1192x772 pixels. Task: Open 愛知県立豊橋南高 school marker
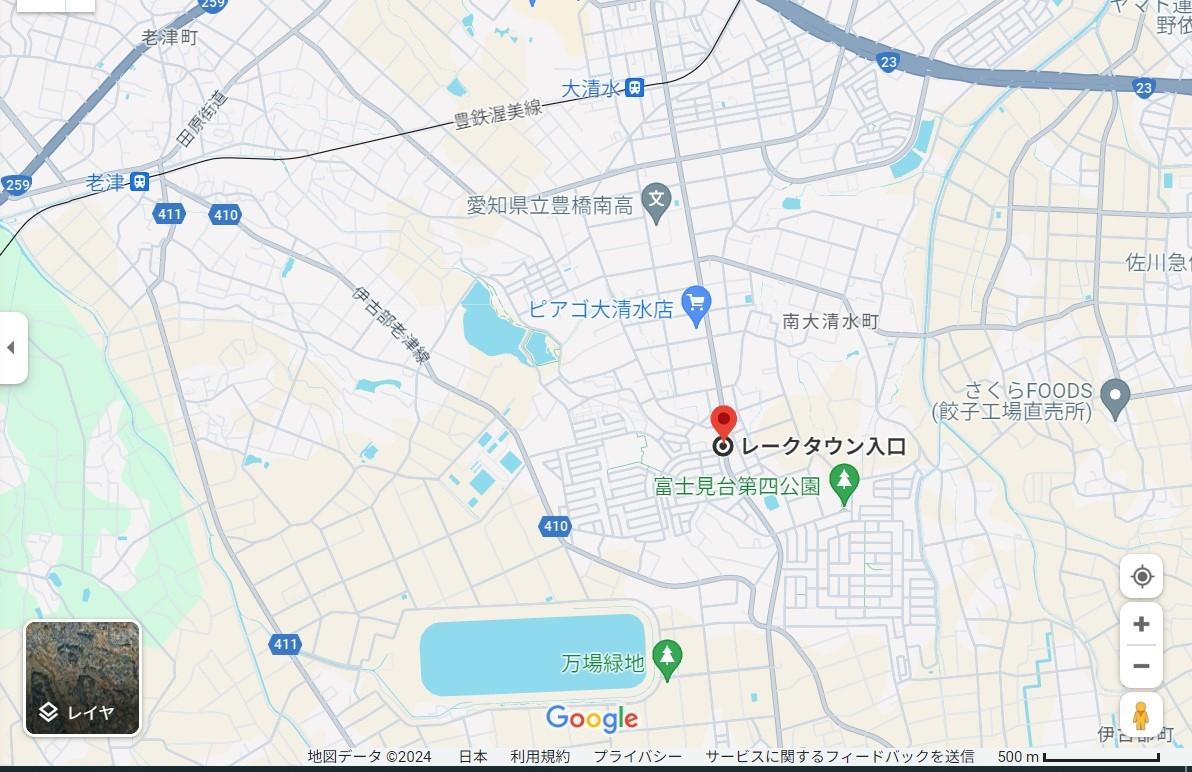pos(656,199)
